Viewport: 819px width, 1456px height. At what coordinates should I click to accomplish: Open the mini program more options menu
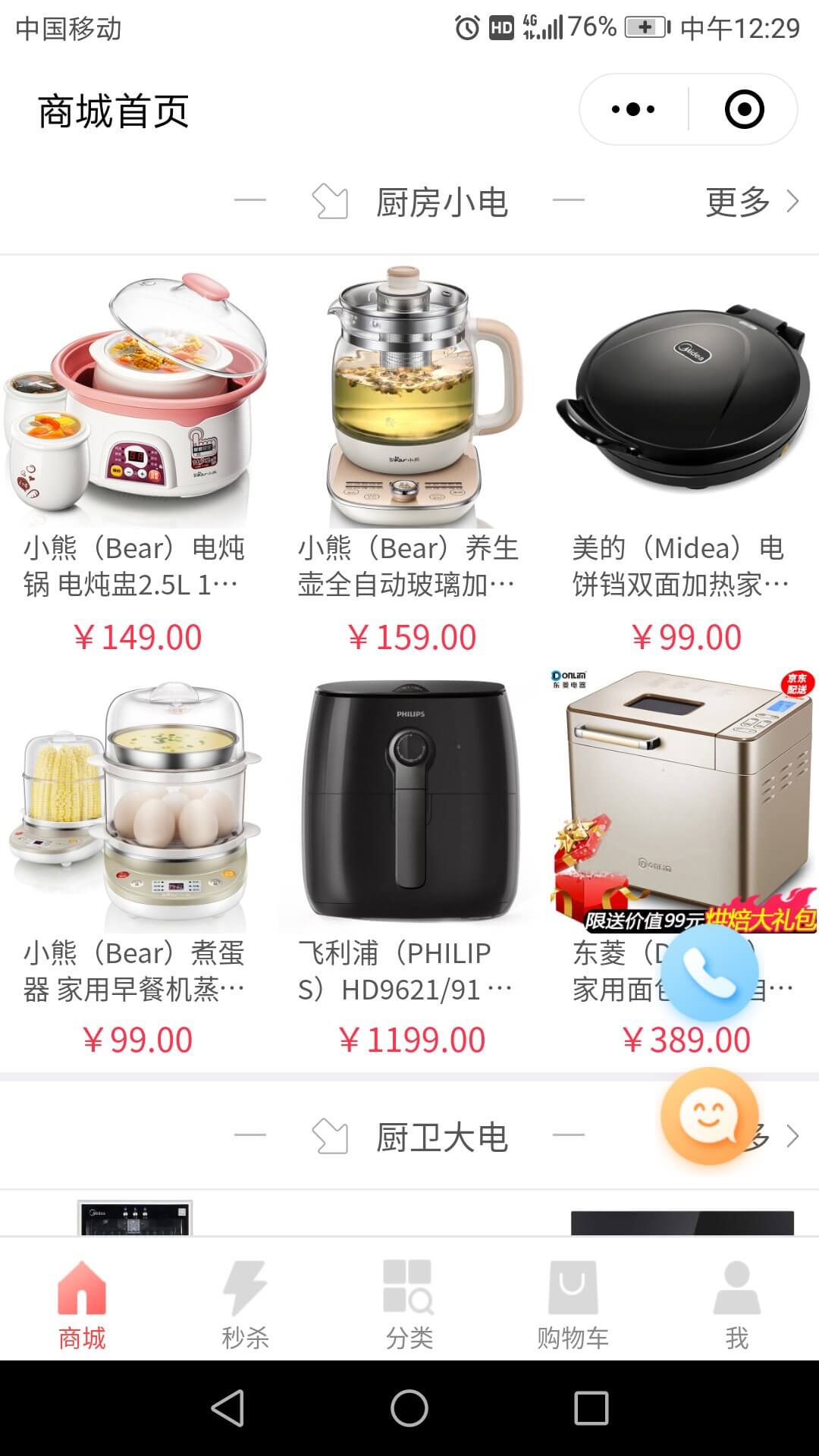(633, 109)
